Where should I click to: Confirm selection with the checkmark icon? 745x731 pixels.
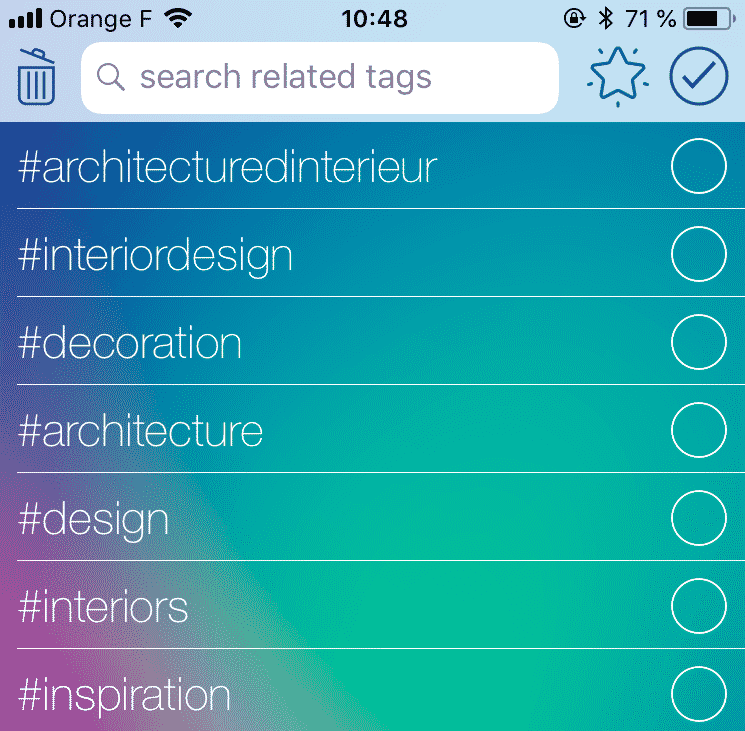[699, 76]
